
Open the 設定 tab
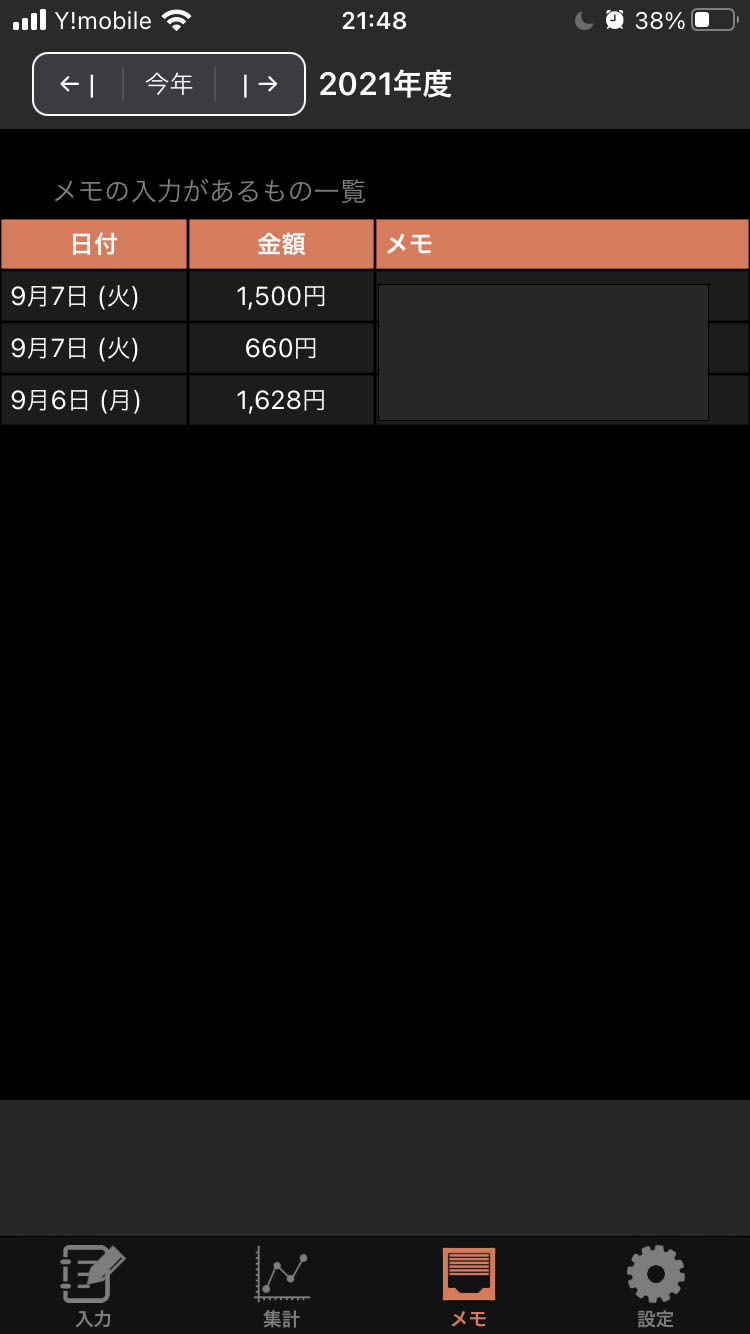click(x=656, y=1286)
